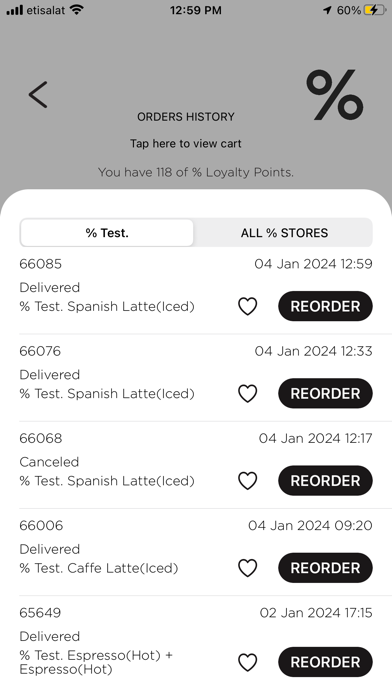Switch to the ALL % STORES tab
Image resolution: width=392 pixels, height=696 pixels.
[284, 233]
